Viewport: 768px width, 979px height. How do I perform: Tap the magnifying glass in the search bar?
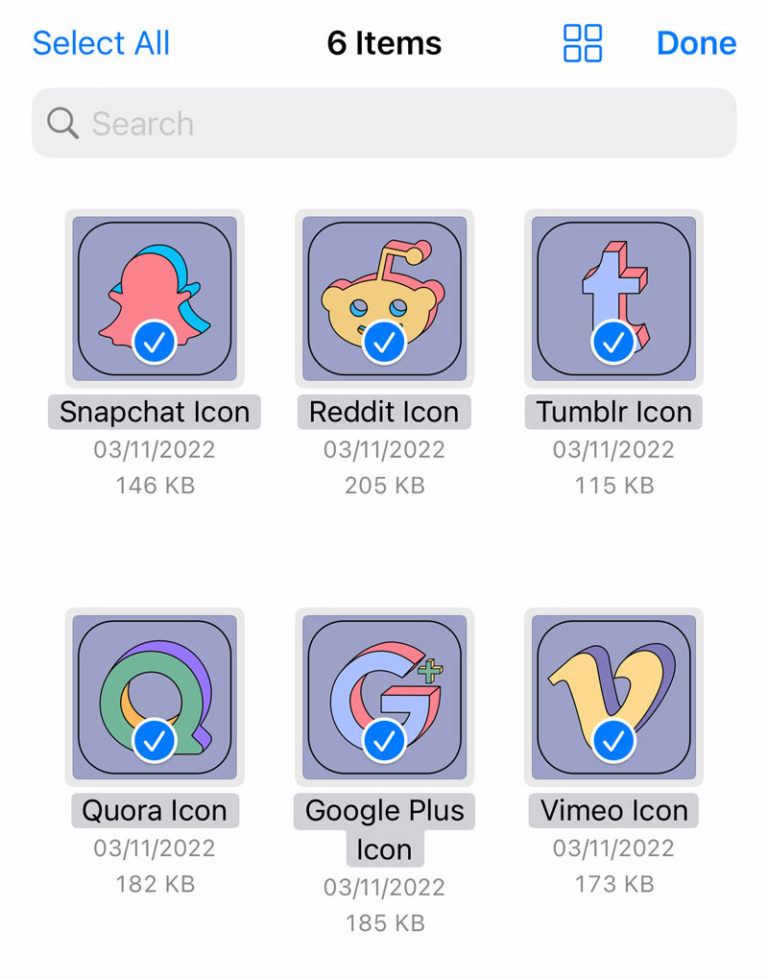click(x=62, y=123)
